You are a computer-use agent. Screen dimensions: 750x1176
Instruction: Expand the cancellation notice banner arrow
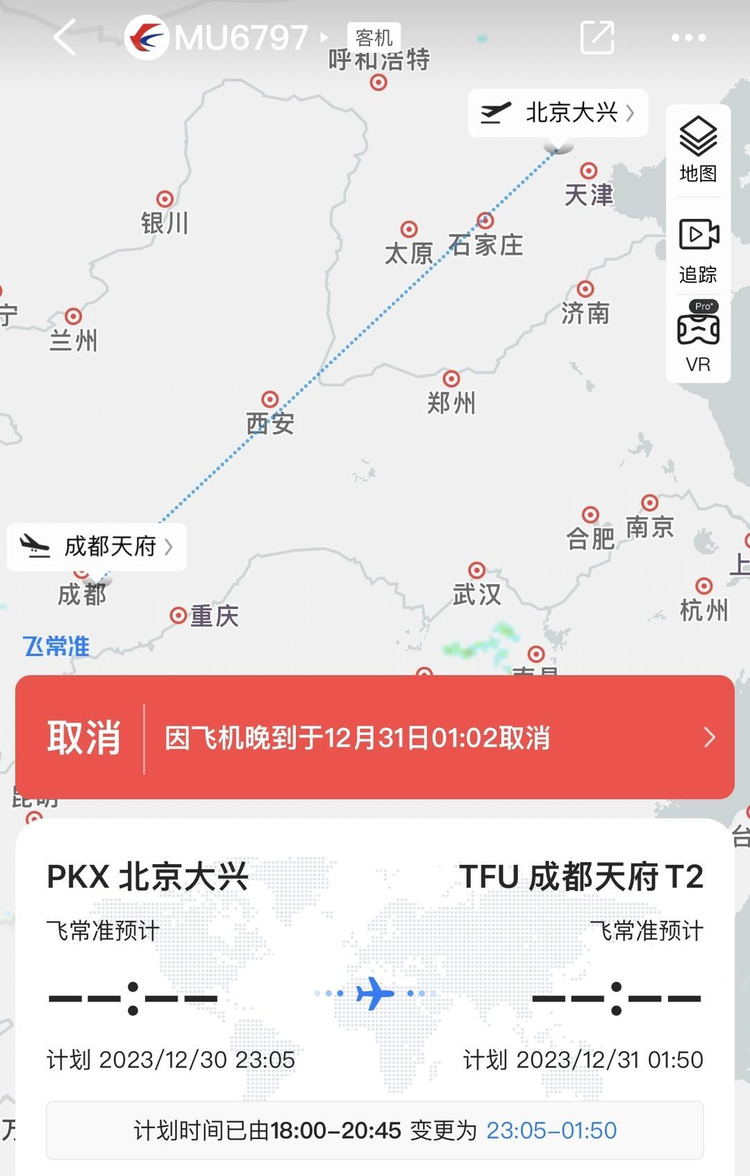pos(708,735)
